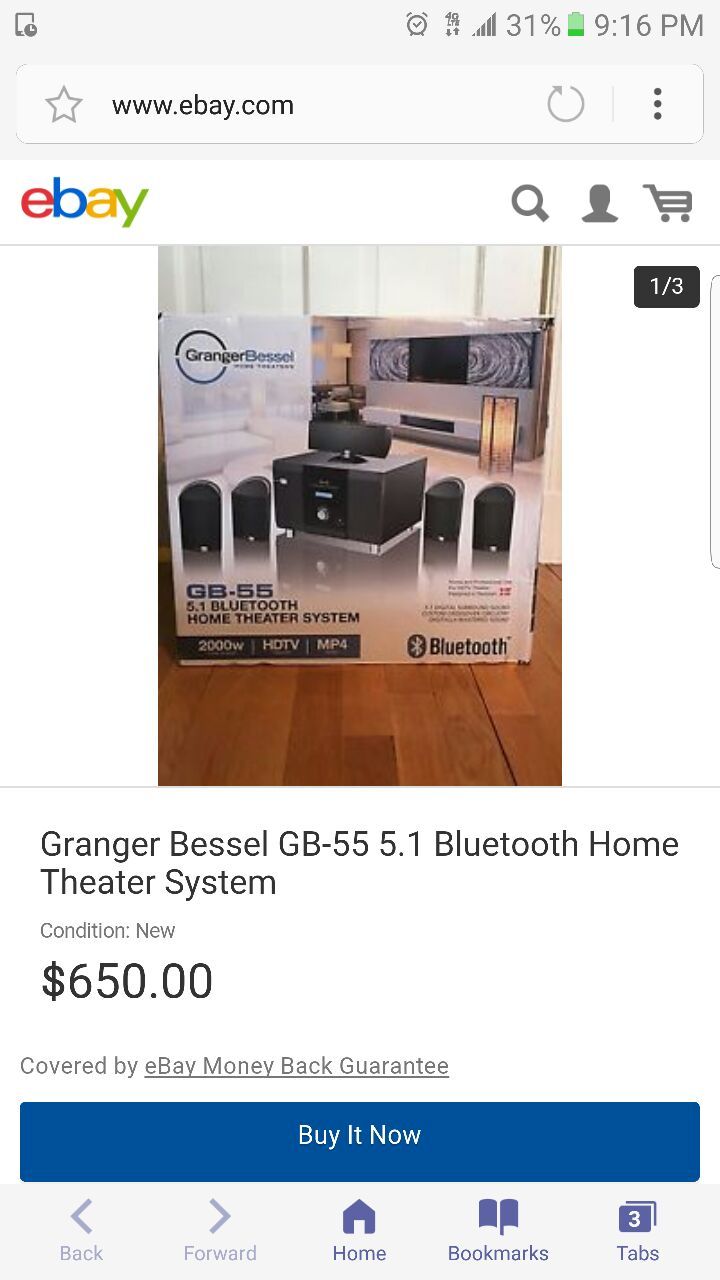720x1280 pixels.
Task: Go back to the previous page
Action: pyautogui.click(x=81, y=1231)
